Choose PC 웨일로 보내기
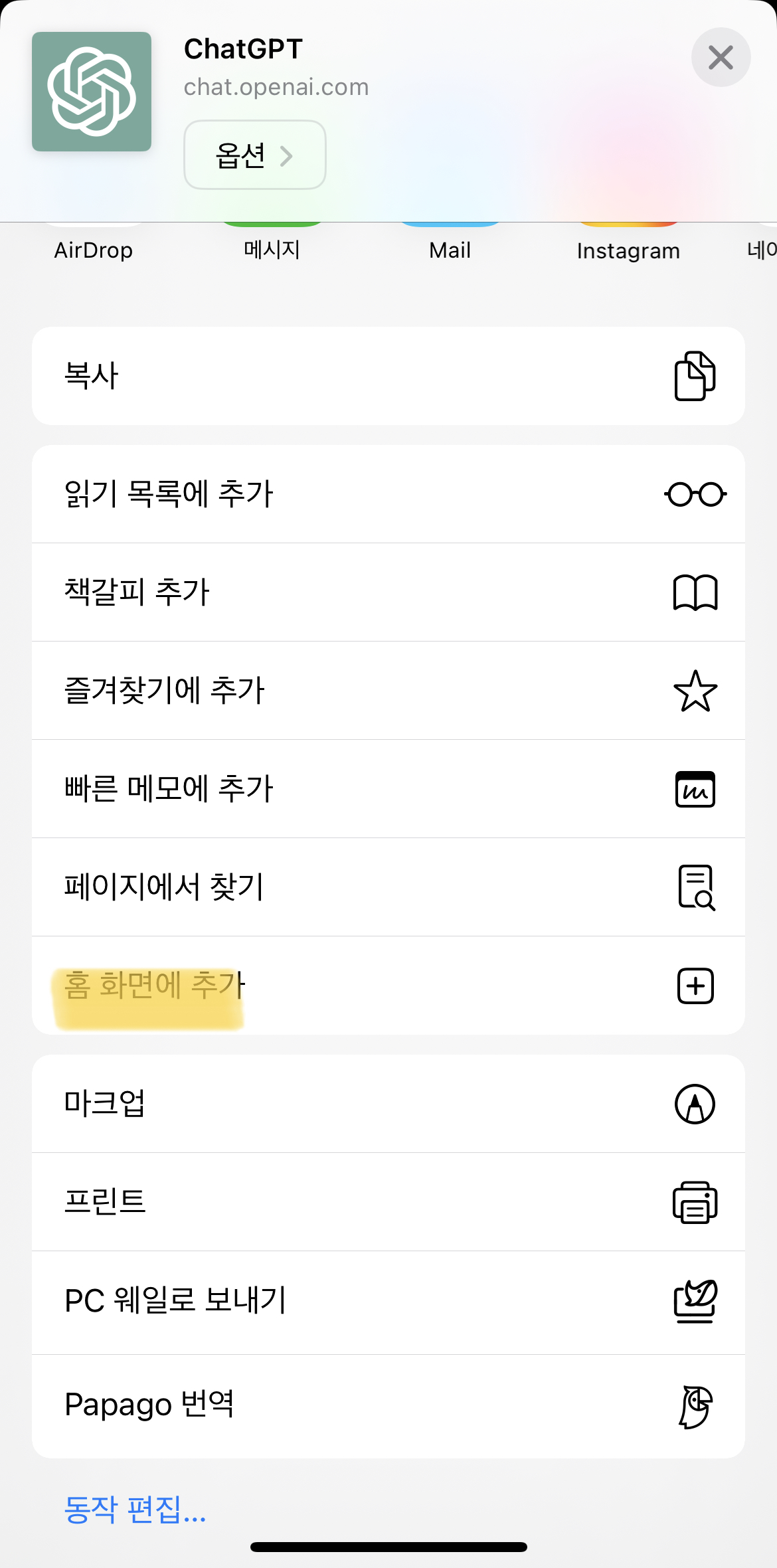 point(176,1302)
